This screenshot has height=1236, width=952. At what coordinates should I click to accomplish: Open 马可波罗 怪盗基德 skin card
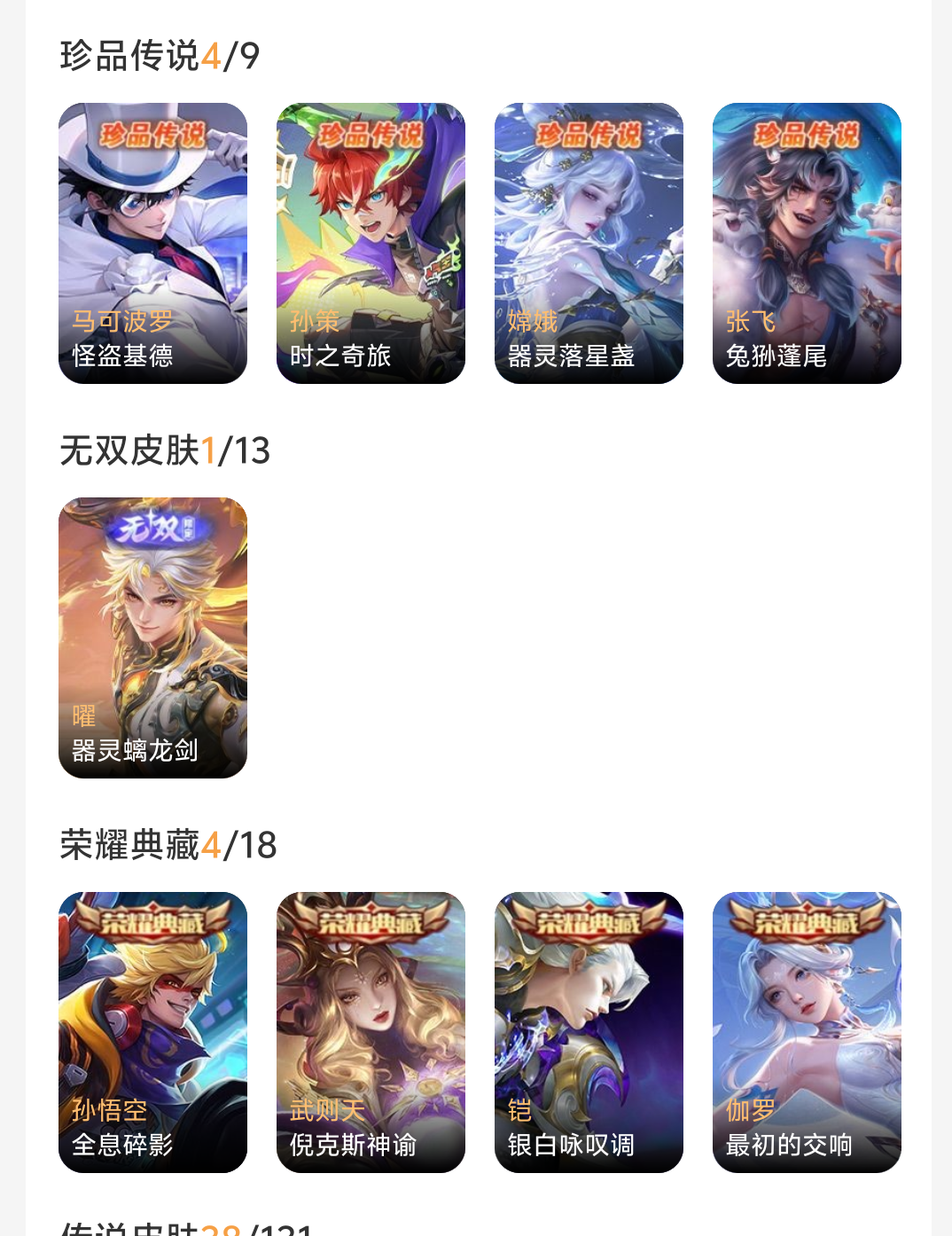click(152, 243)
